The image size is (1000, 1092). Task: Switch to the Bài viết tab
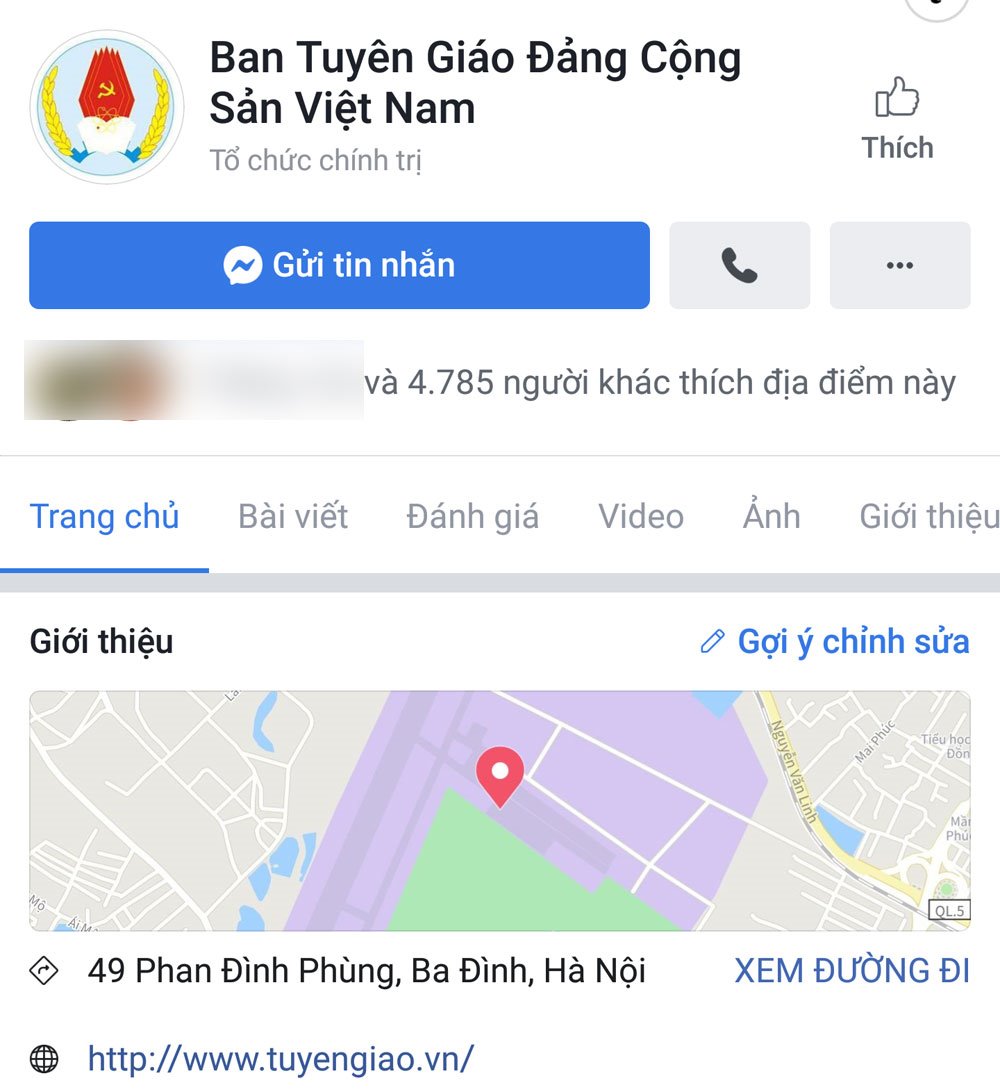pos(293,516)
